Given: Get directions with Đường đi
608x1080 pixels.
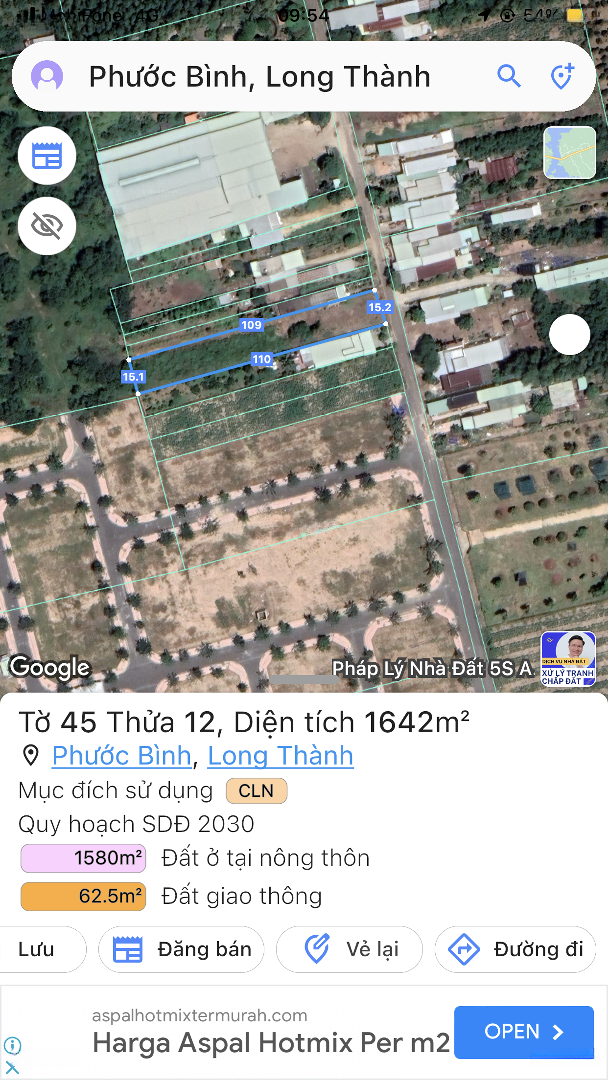Looking at the screenshot, I should point(515,949).
